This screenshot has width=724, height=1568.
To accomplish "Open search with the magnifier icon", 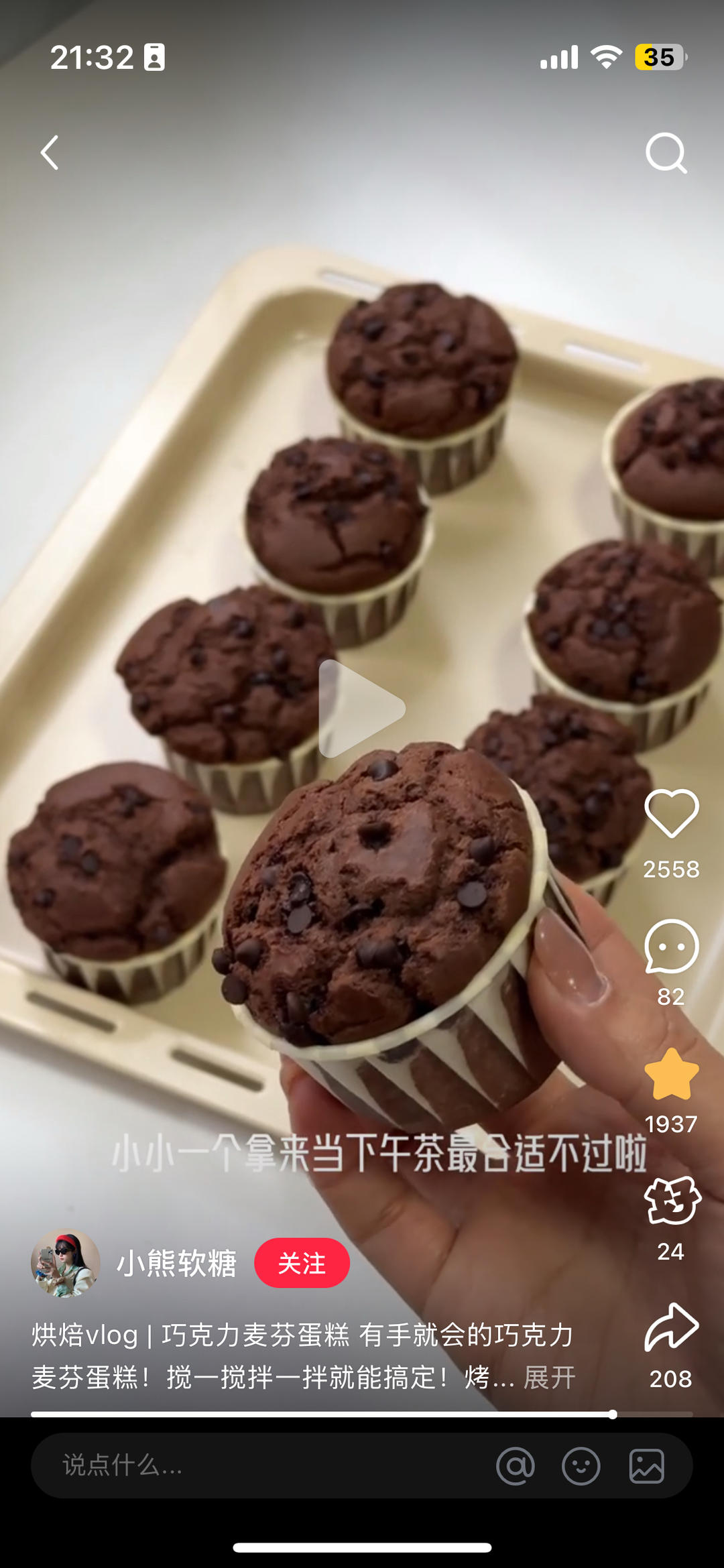I will tap(666, 153).
